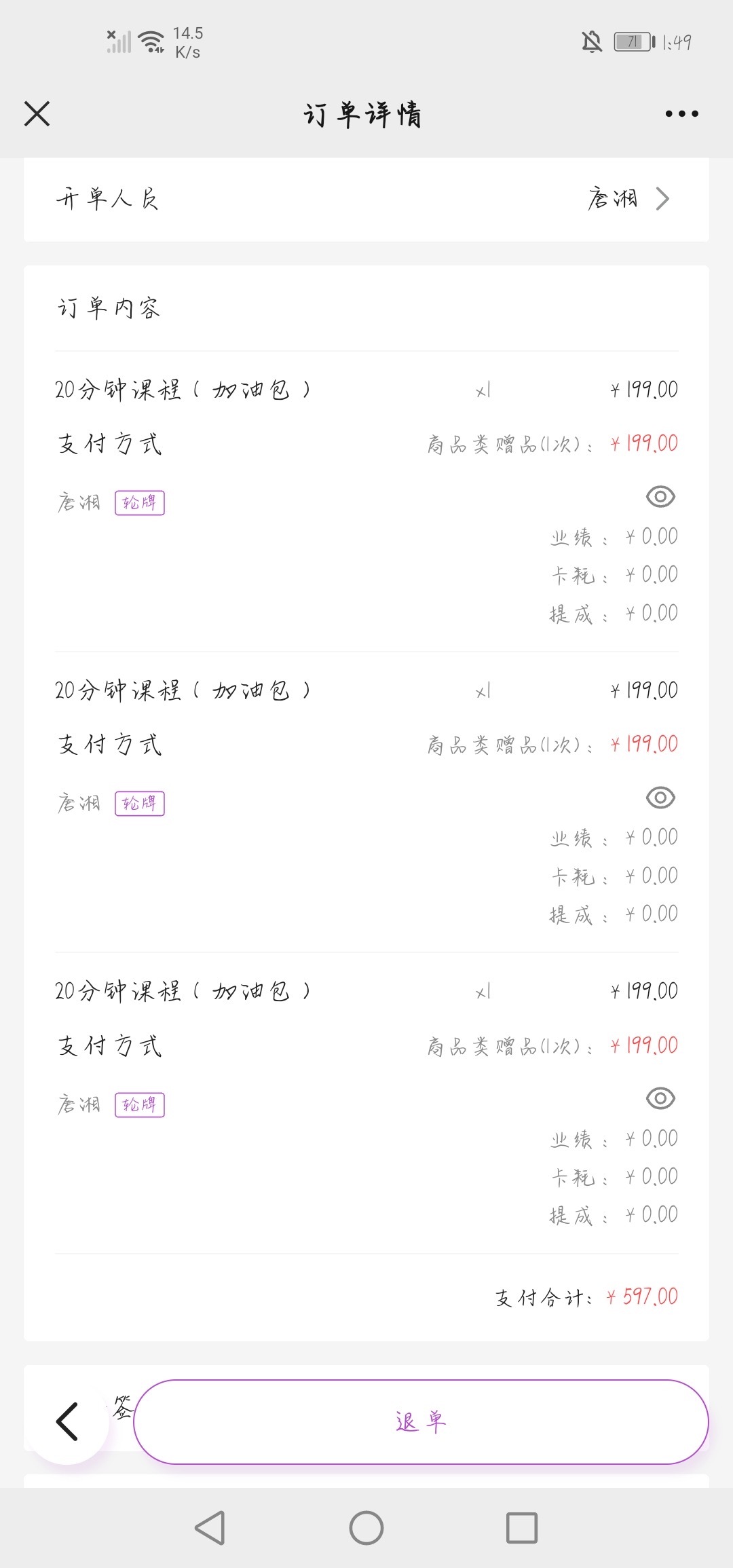The height and width of the screenshot is (1568, 733).
Task: Go to the system home screen
Action: [x=366, y=1528]
